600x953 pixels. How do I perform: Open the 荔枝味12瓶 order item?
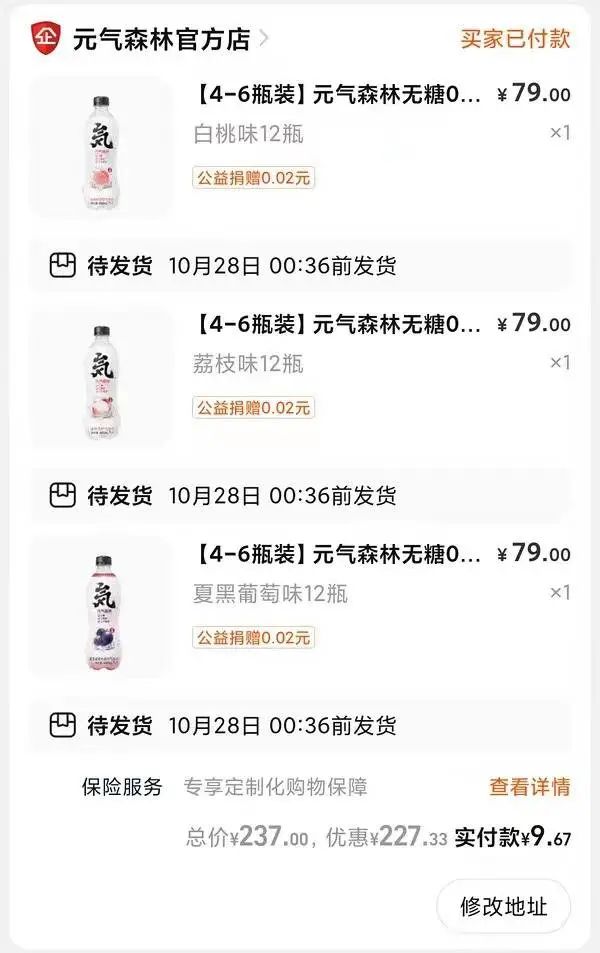click(330, 325)
